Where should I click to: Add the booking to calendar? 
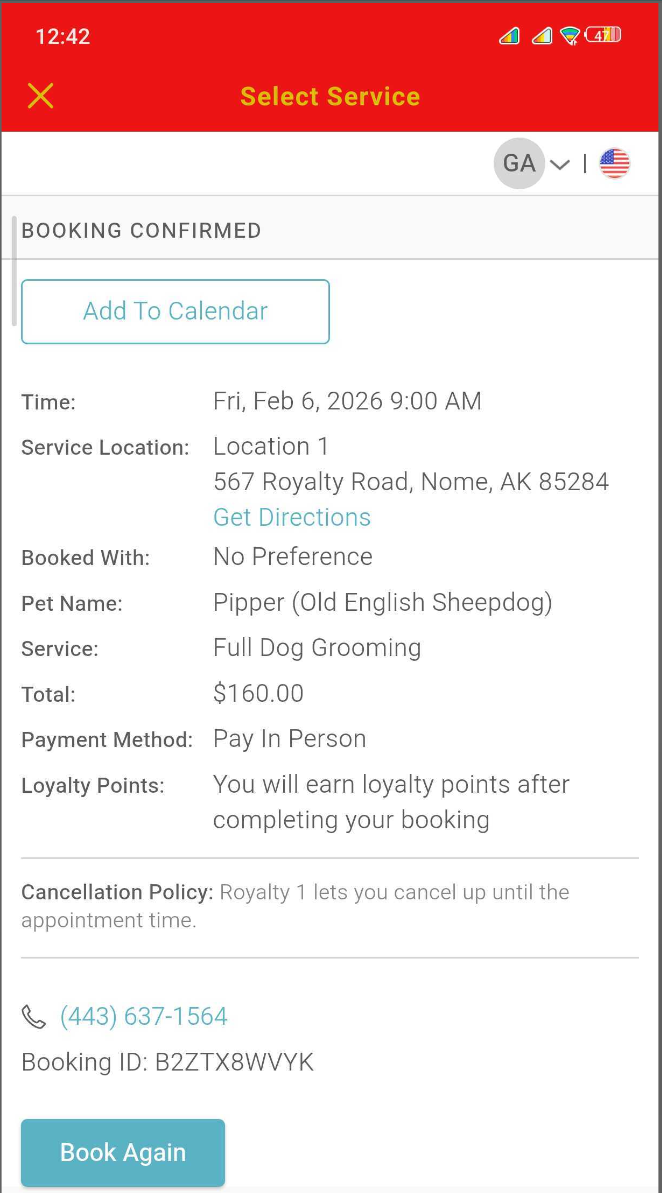[175, 312]
